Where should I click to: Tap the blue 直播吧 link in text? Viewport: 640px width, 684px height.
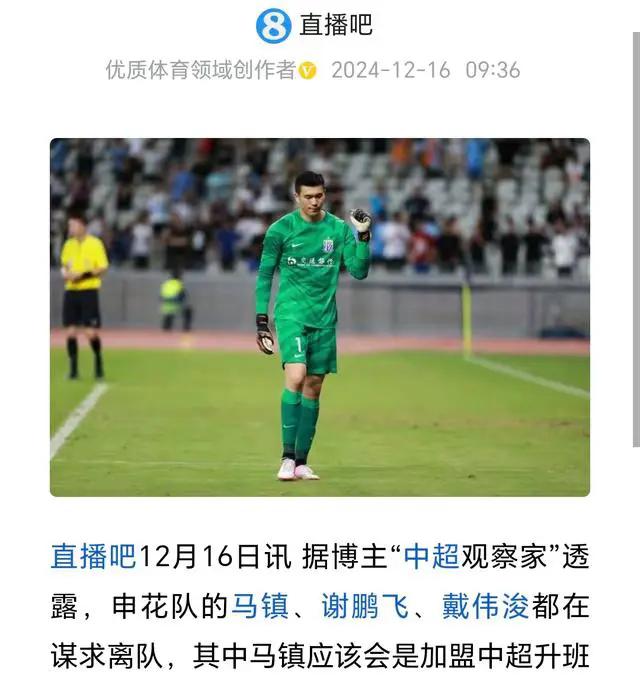pyautogui.click(x=93, y=557)
